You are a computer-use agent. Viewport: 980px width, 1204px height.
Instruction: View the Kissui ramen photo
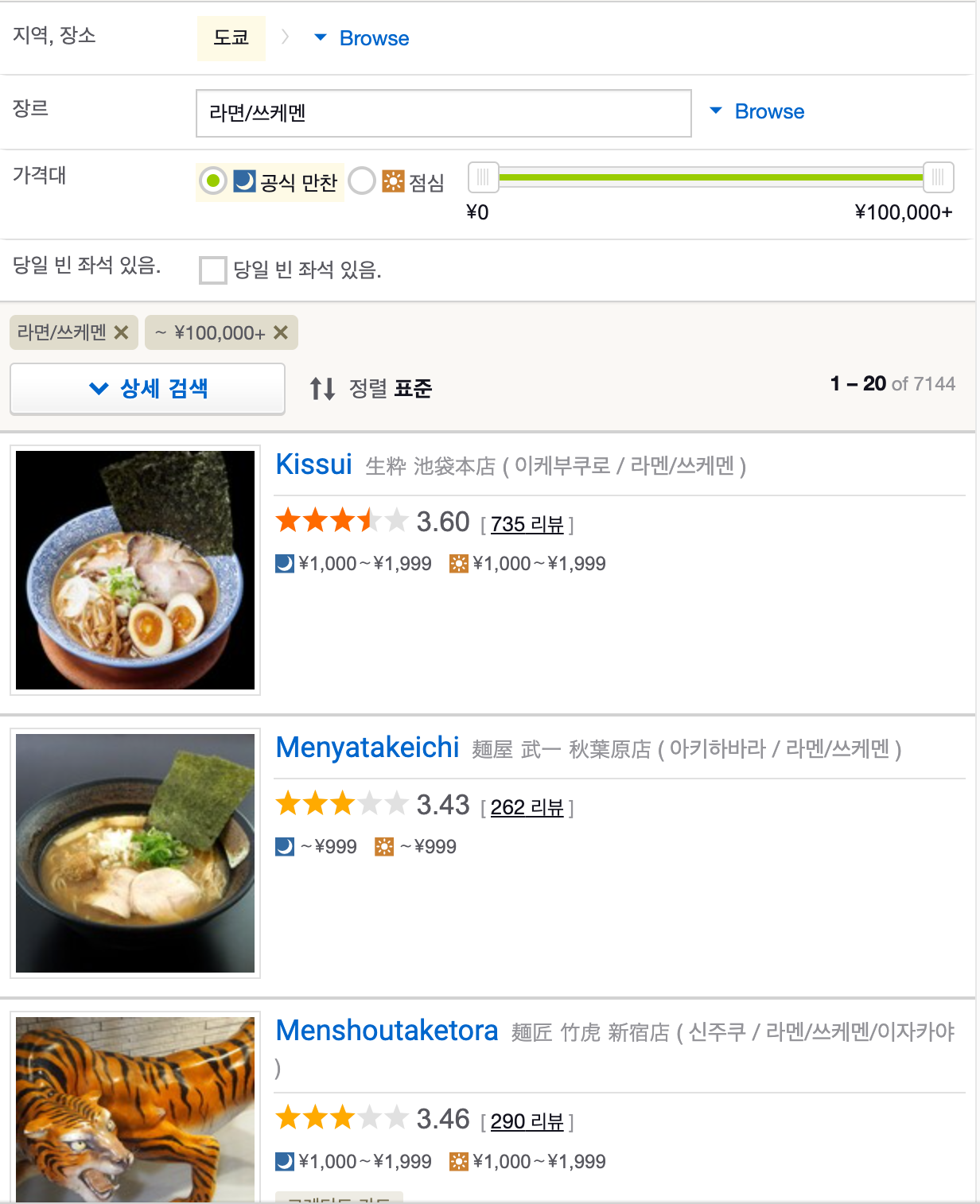135,569
